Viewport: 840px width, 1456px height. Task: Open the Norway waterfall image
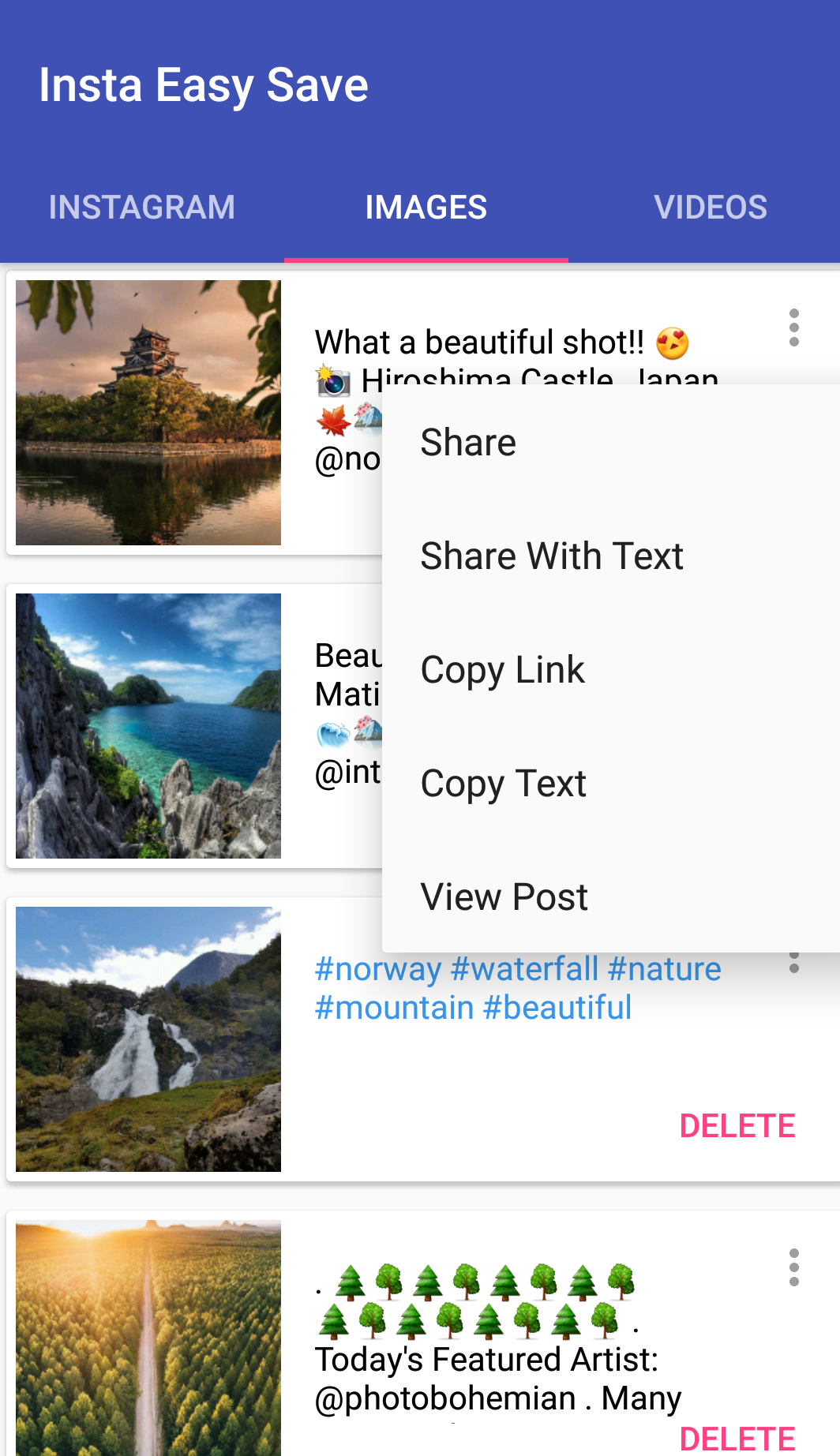click(148, 1039)
